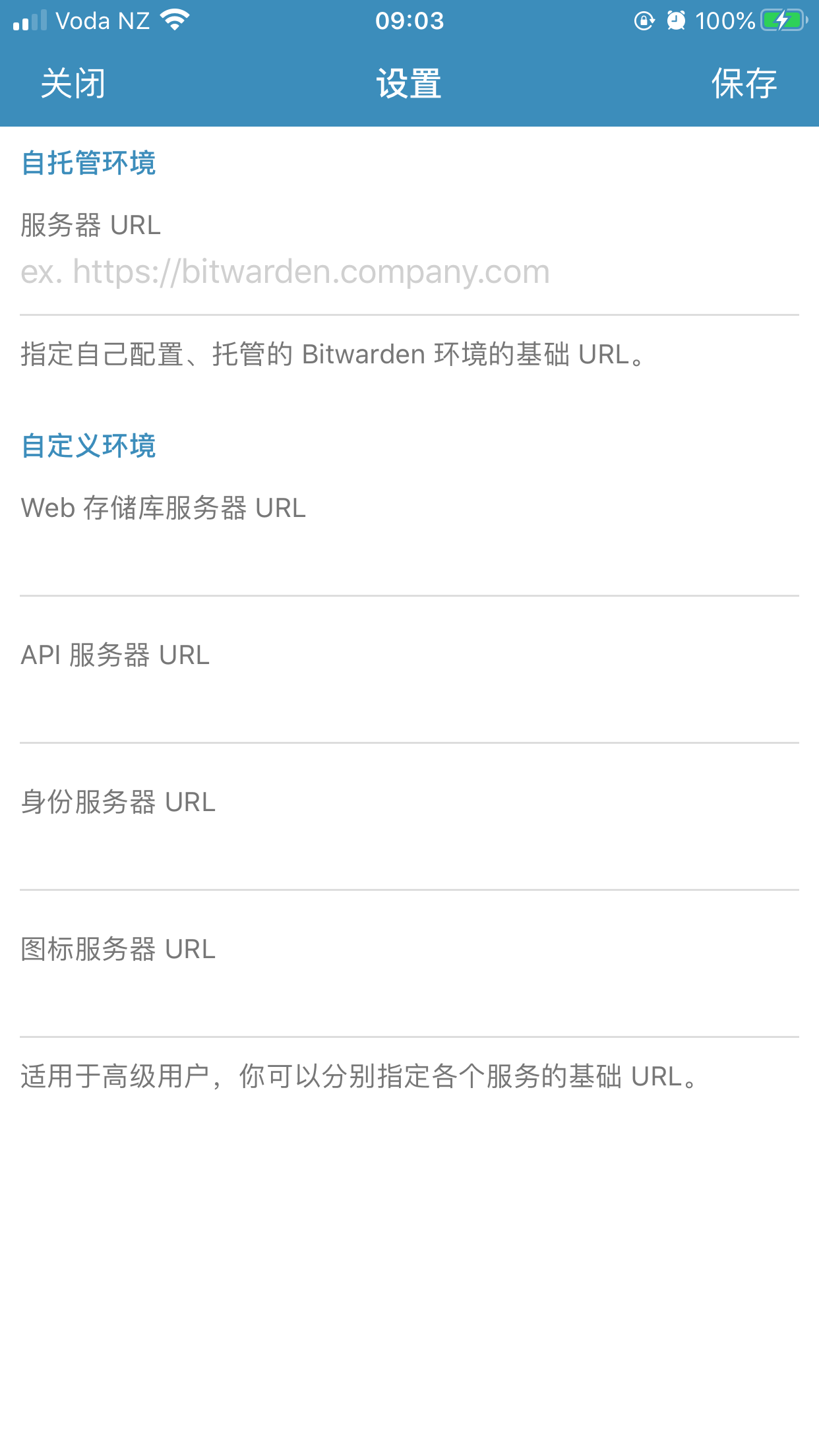Focus the 服务器 URL input field

409,272
